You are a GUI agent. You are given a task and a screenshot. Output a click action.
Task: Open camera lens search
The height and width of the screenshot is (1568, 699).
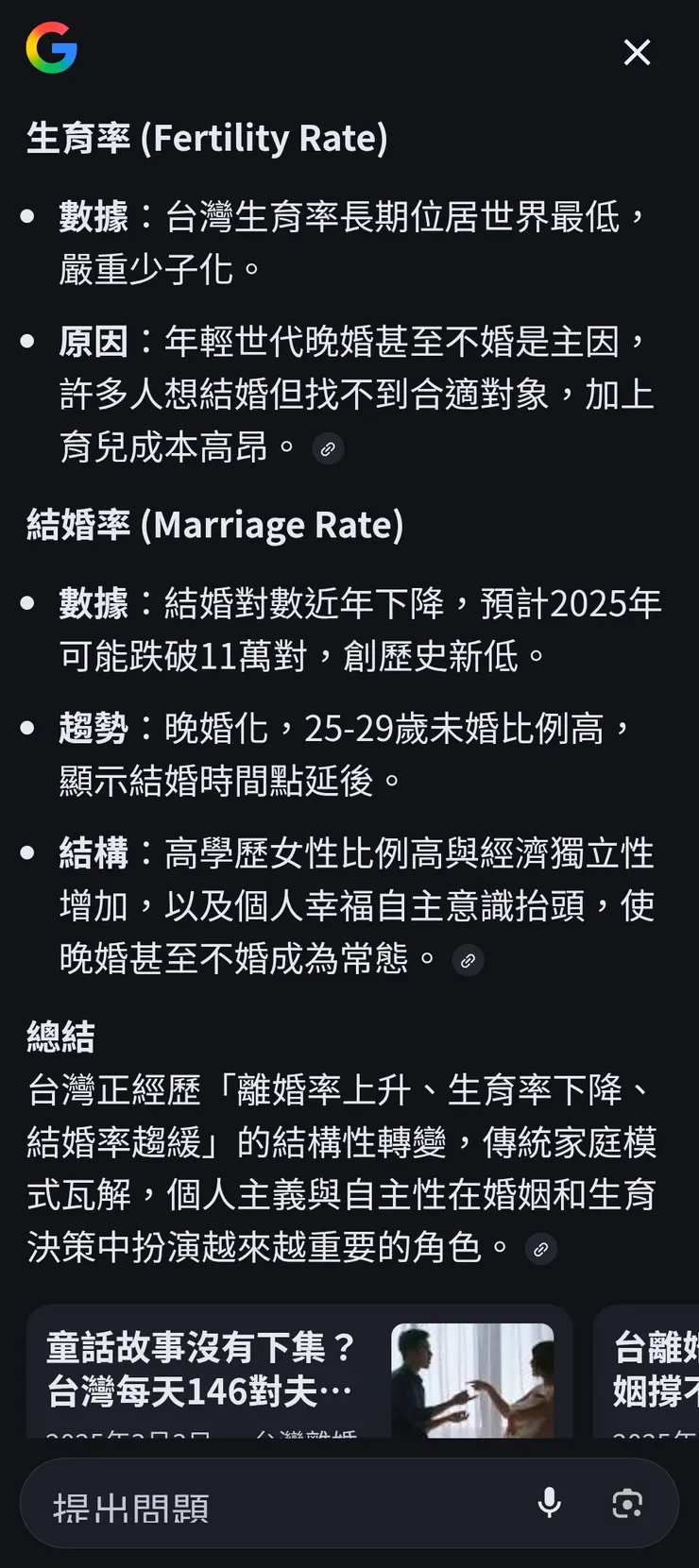click(x=627, y=1503)
